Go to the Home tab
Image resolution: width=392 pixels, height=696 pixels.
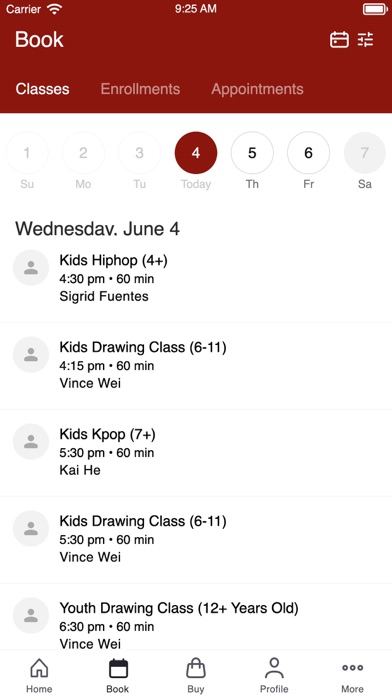(x=39, y=676)
